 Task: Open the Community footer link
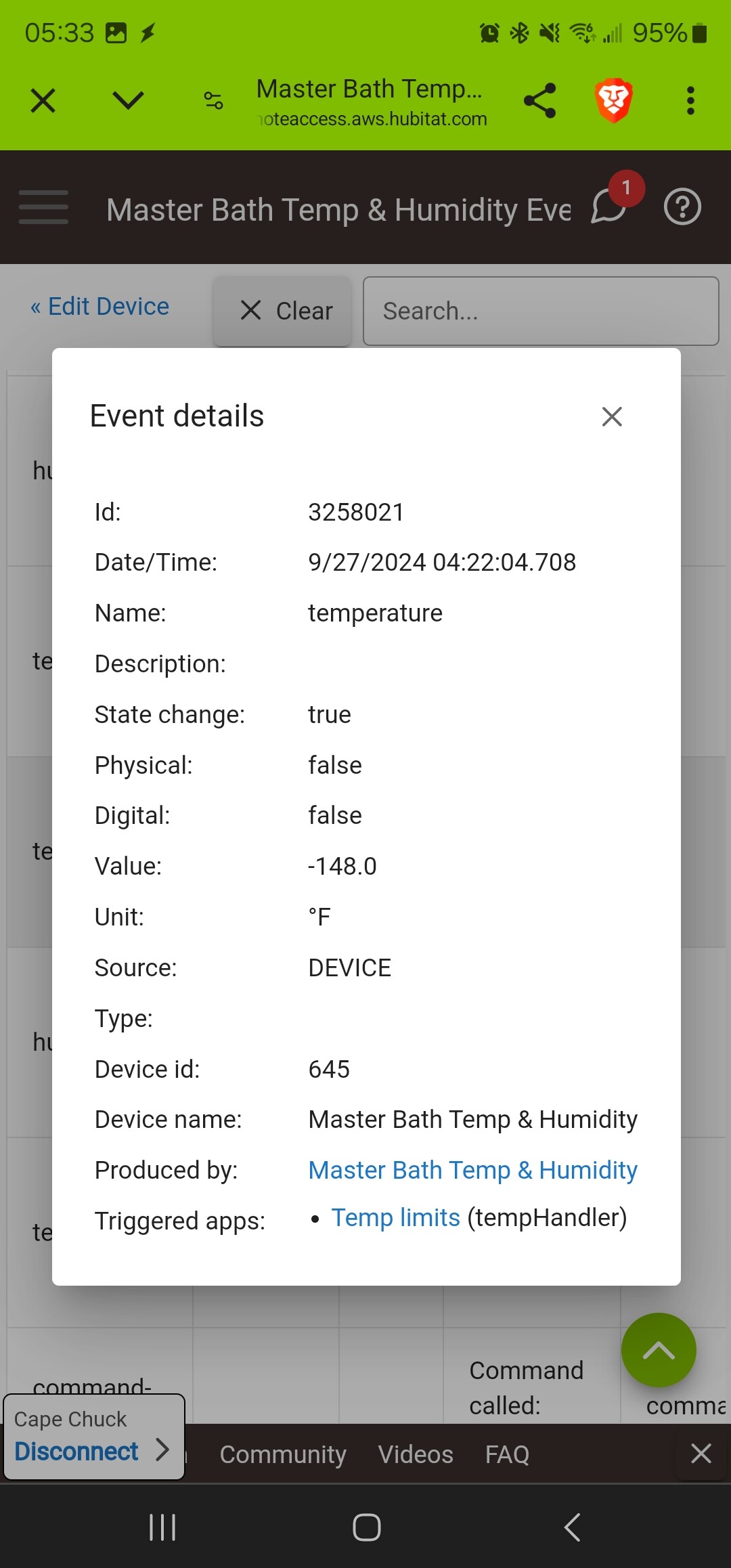[x=283, y=1454]
